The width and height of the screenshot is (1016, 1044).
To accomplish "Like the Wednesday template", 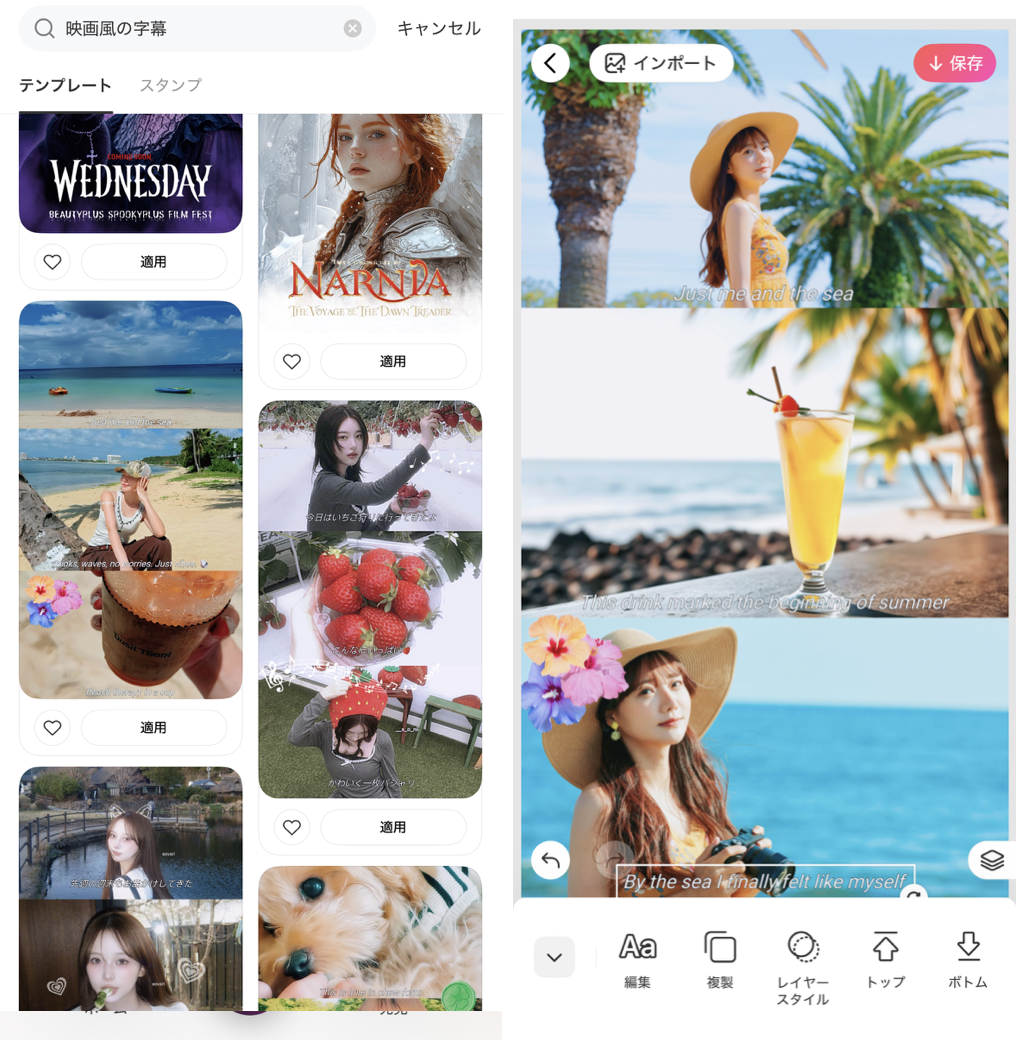I will click(x=52, y=262).
